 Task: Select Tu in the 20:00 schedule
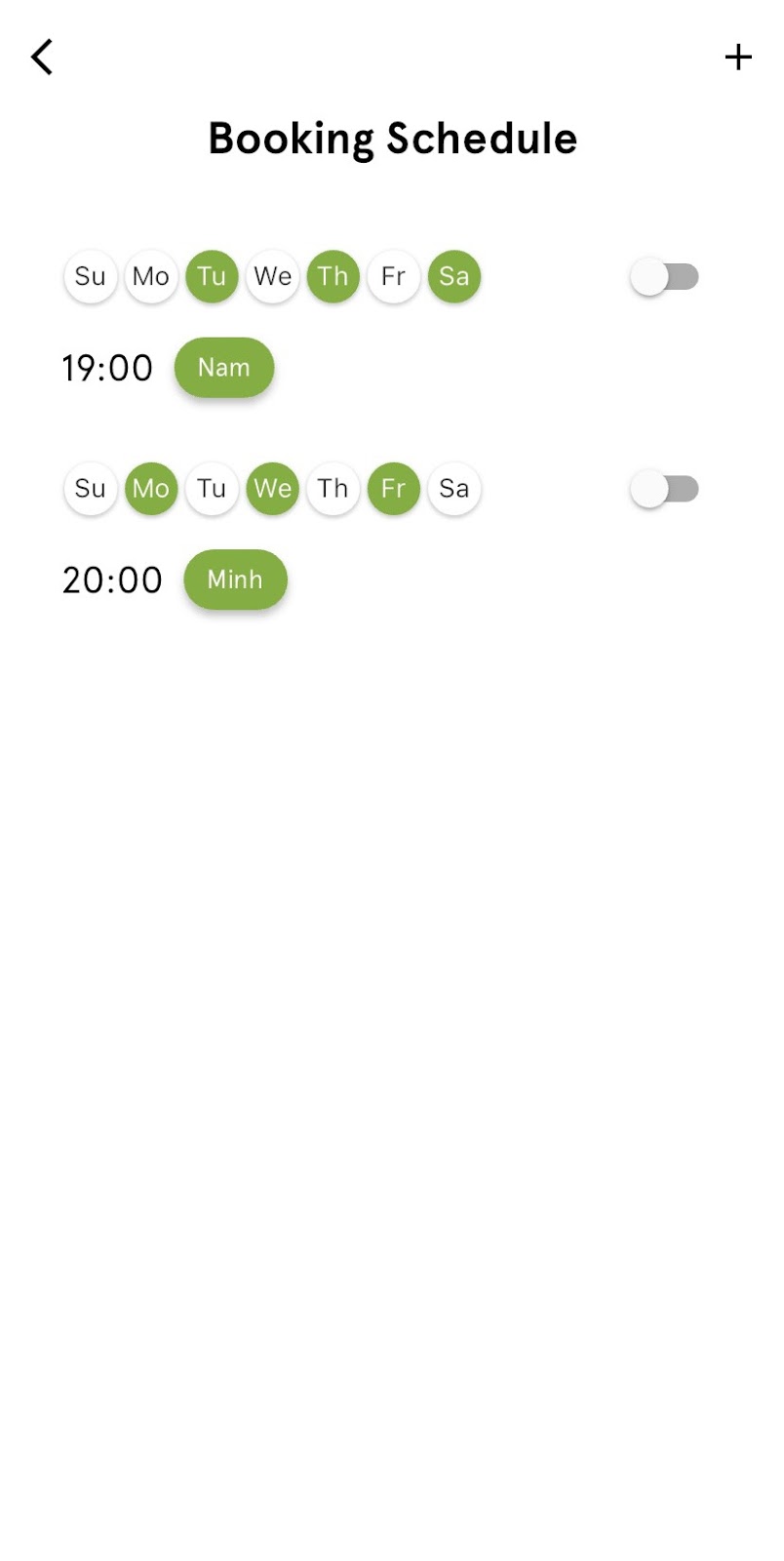(212, 489)
